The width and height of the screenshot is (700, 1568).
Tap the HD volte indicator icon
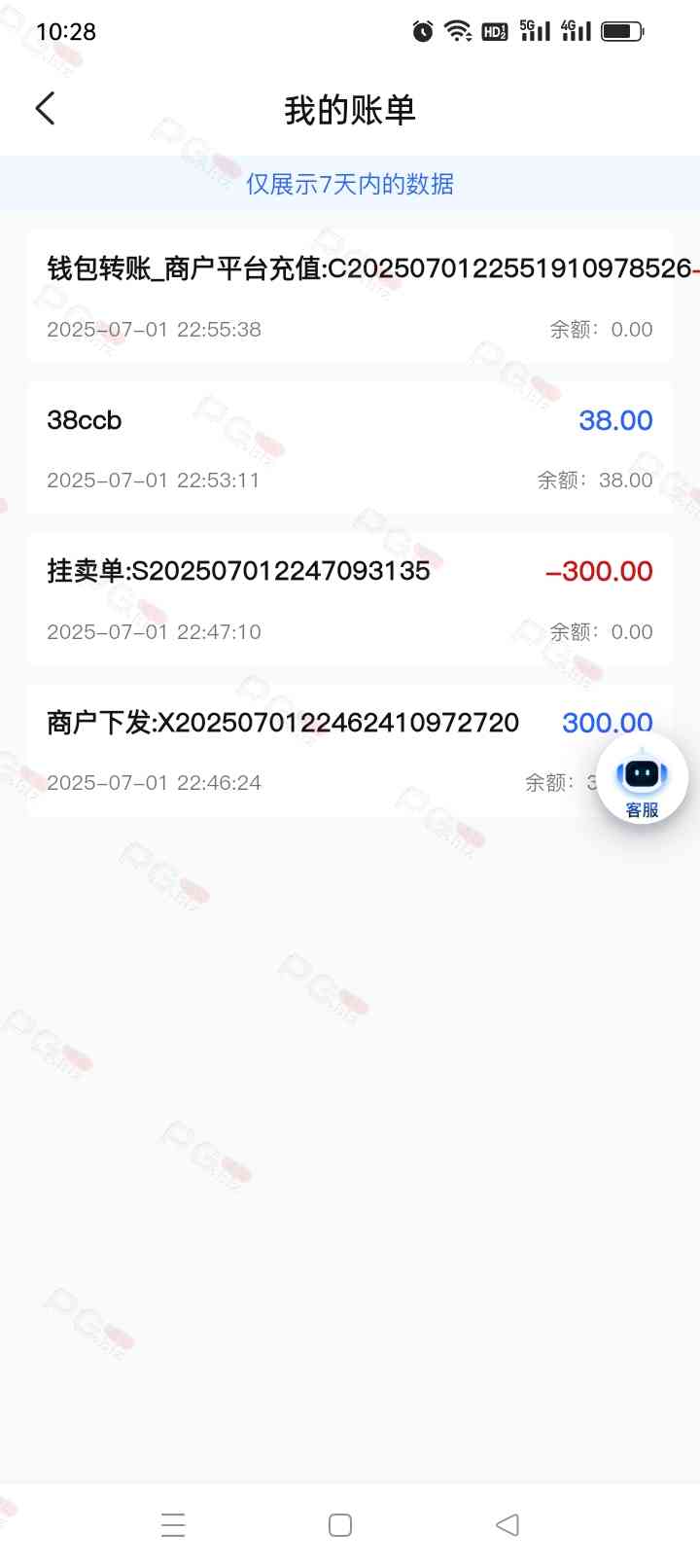coord(494,30)
